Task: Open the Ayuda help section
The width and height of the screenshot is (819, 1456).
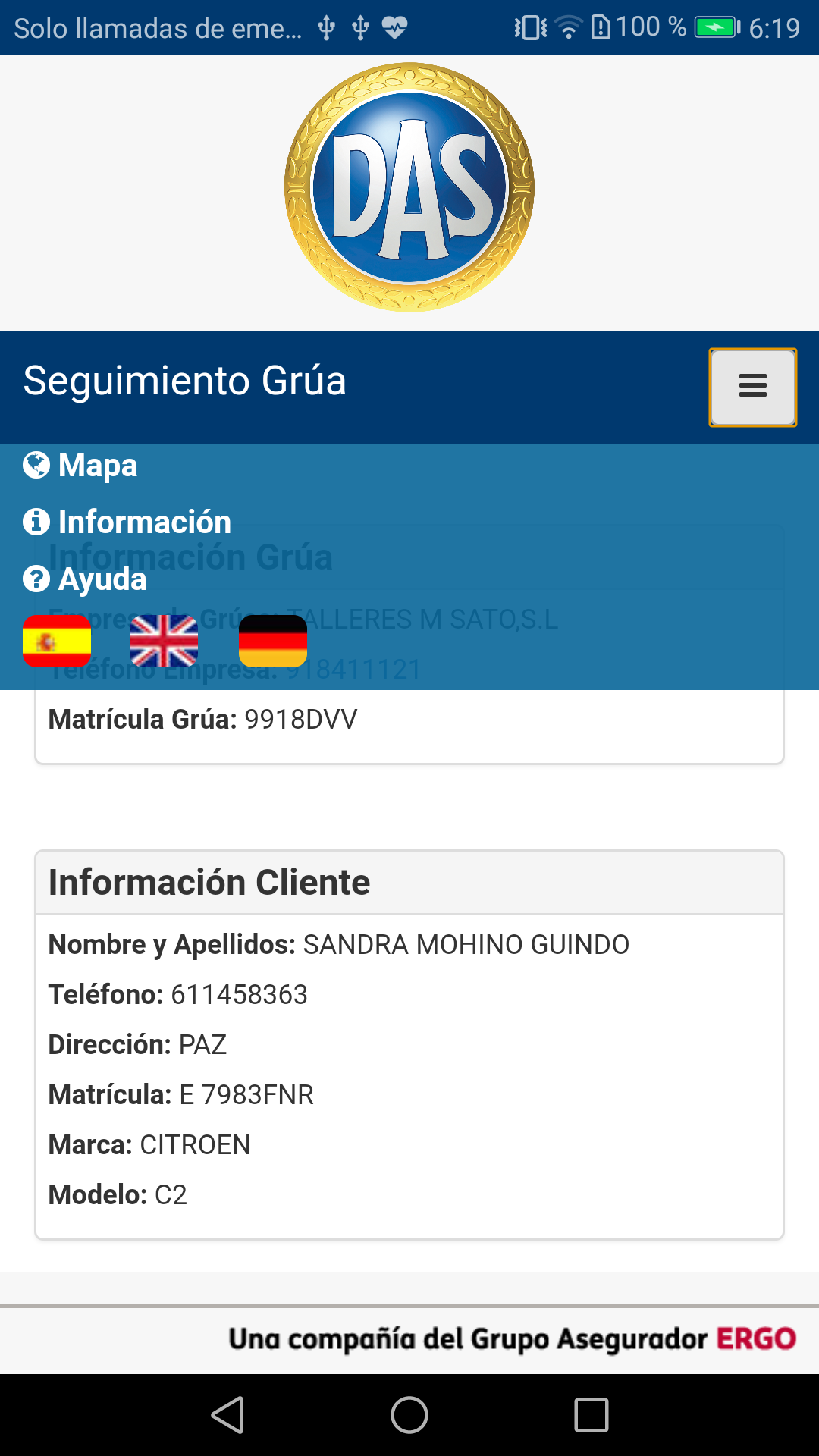Action: click(x=85, y=579)
